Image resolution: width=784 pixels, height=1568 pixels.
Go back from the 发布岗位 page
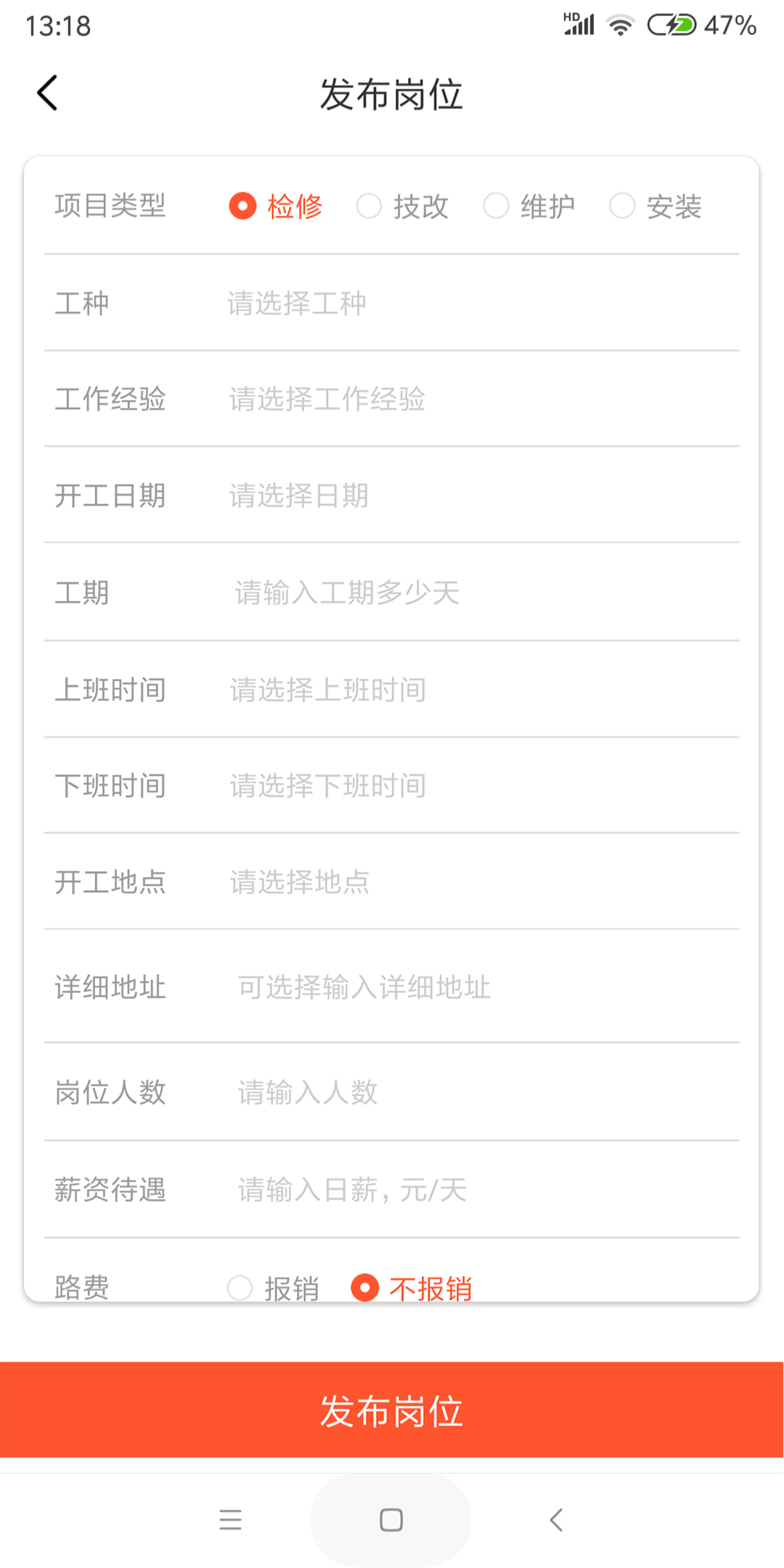coord(48,94)
